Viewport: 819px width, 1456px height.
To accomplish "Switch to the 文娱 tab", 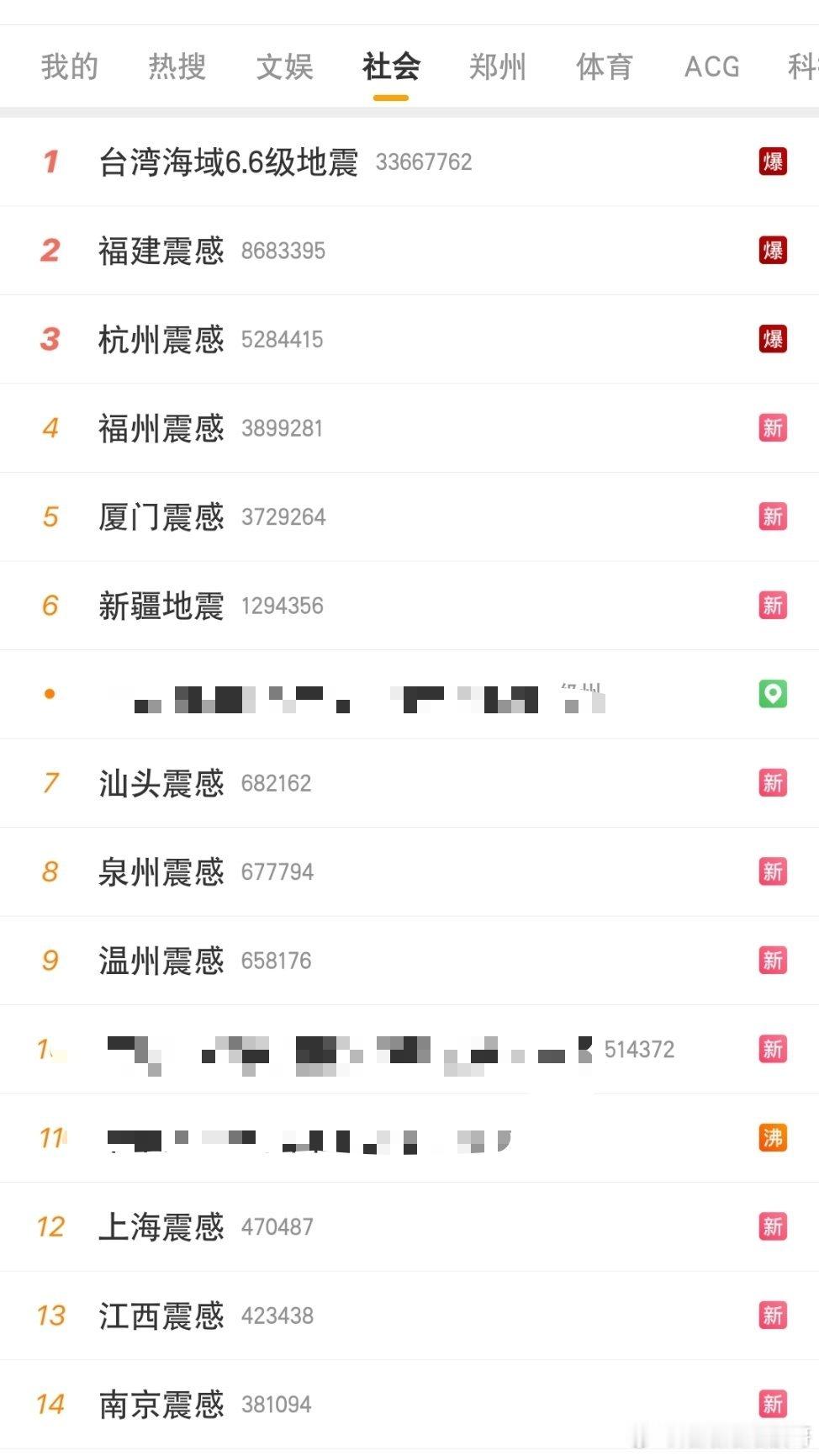I will click(284, 67).
